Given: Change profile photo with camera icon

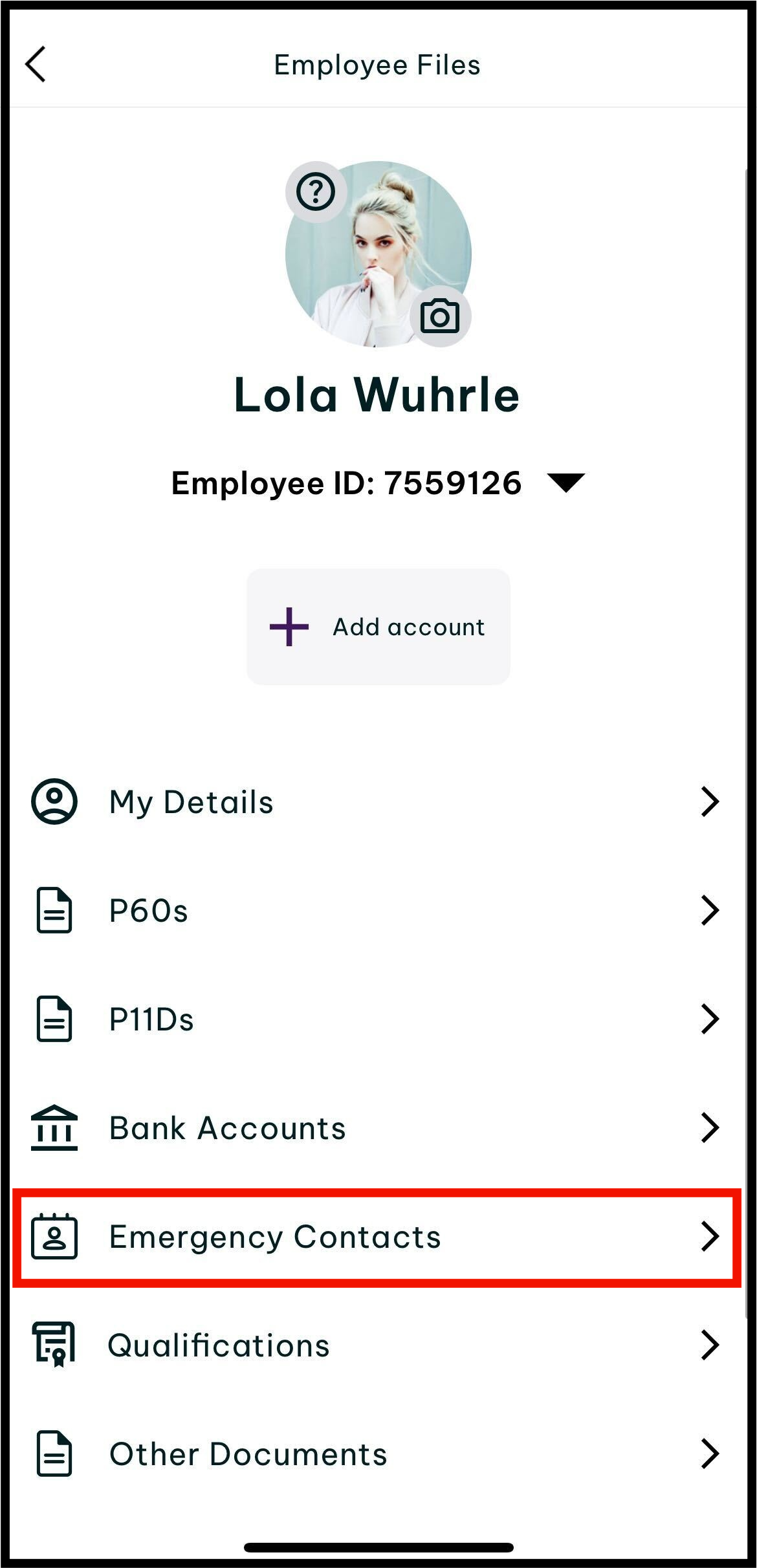Looking at the screenshot, I should (x=440, y=316).
